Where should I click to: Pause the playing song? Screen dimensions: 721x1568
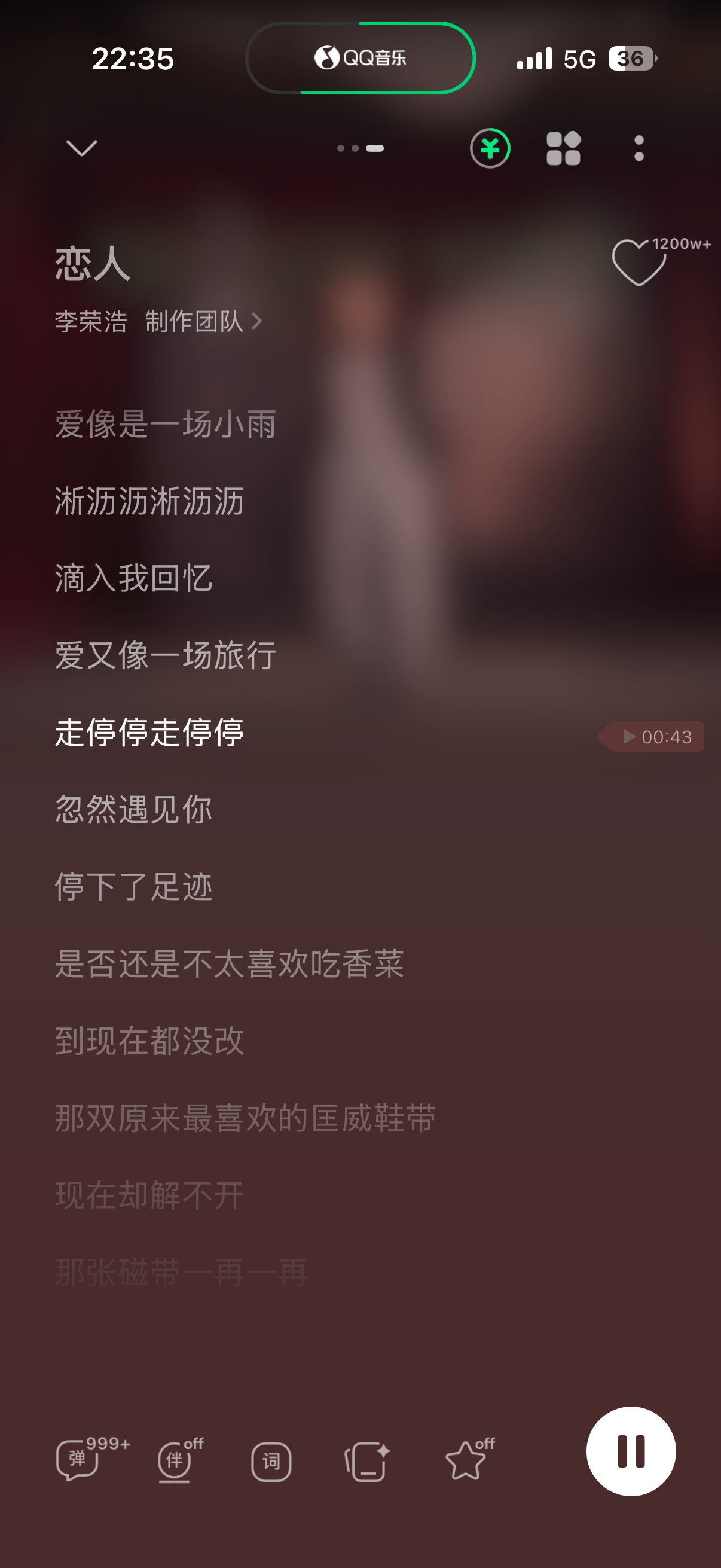[x=631, y=1451]
